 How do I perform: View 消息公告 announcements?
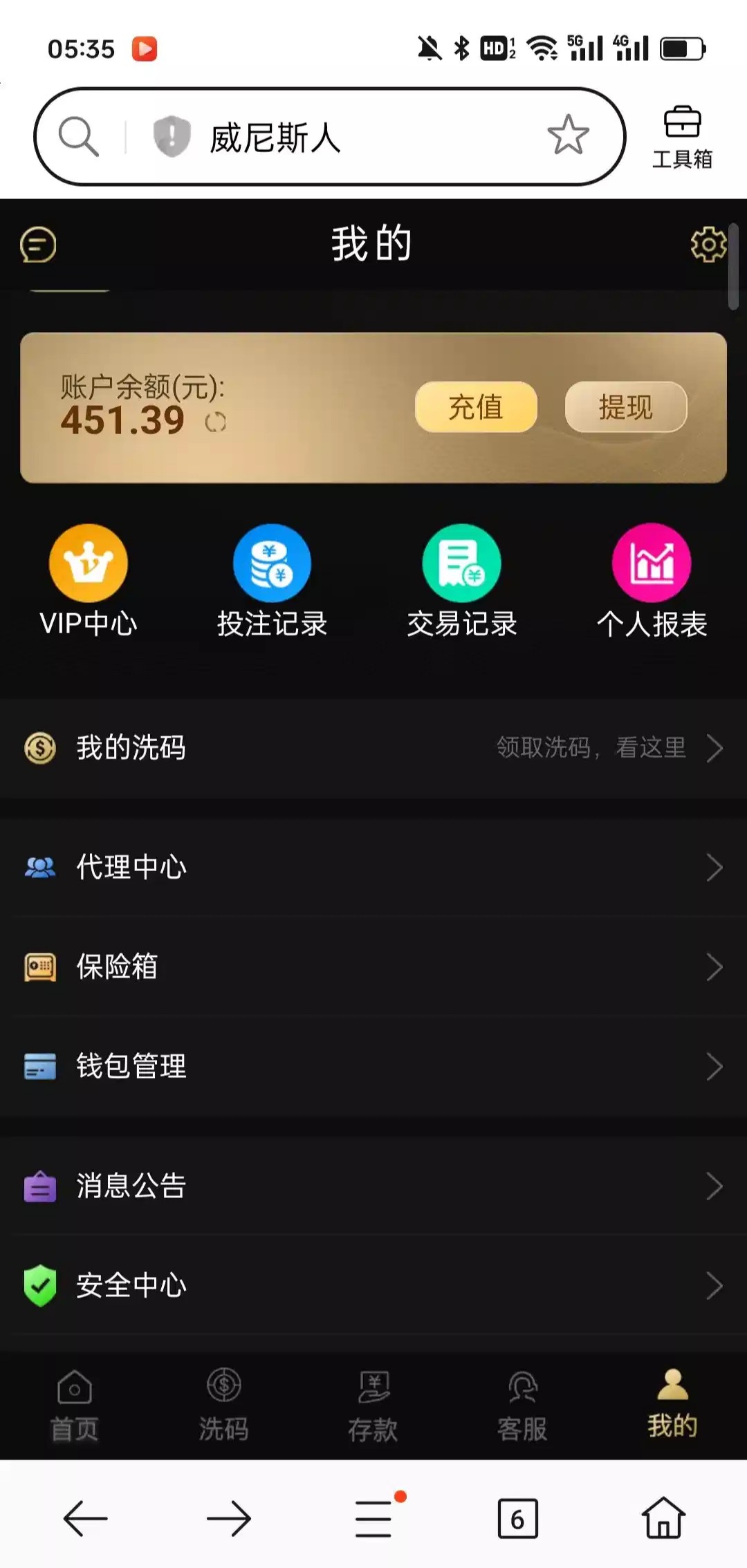(373, 1186)
